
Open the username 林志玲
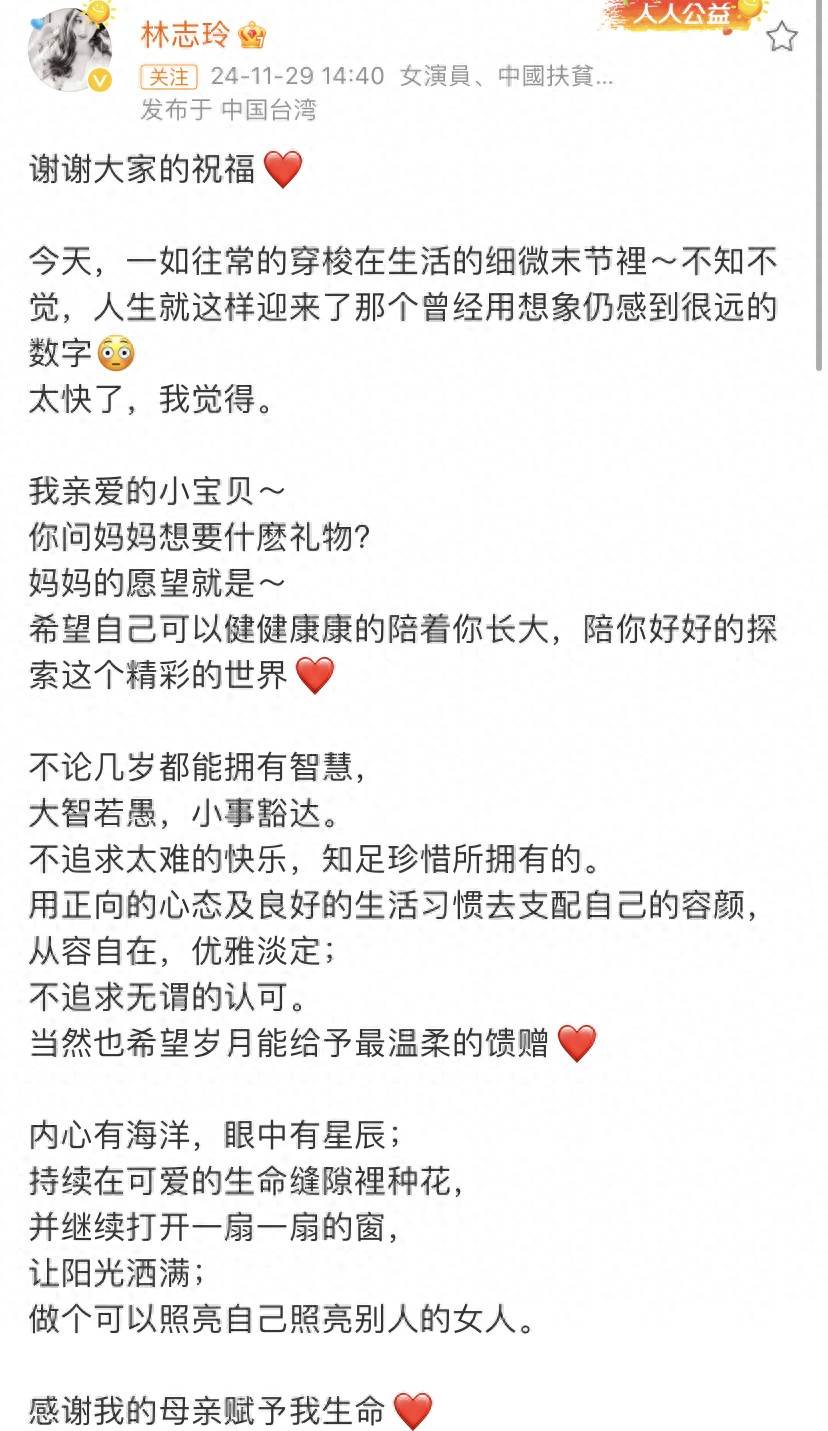pyautogui.click(x=185, y=36)
